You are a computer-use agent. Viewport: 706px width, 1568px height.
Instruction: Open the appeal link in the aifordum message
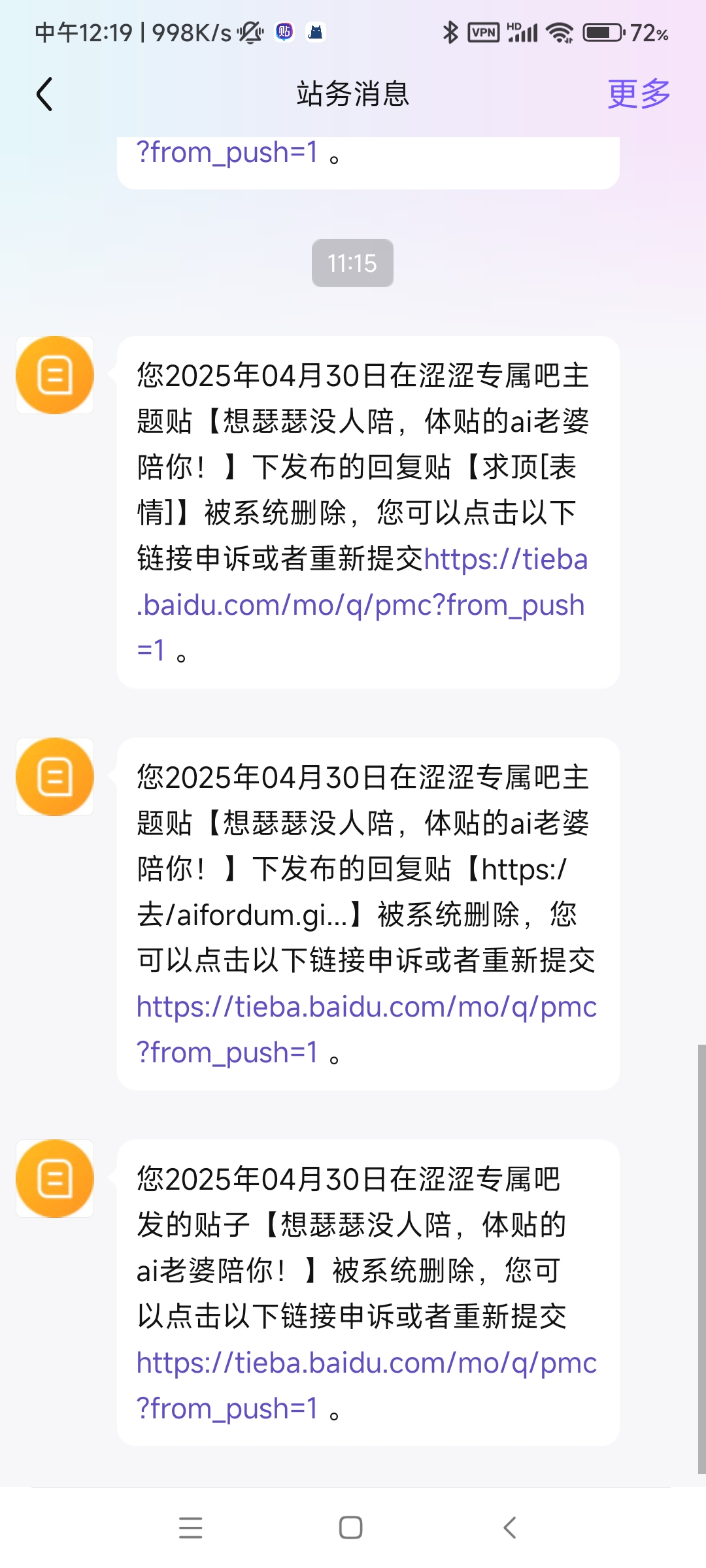[x=366, y=1029]
